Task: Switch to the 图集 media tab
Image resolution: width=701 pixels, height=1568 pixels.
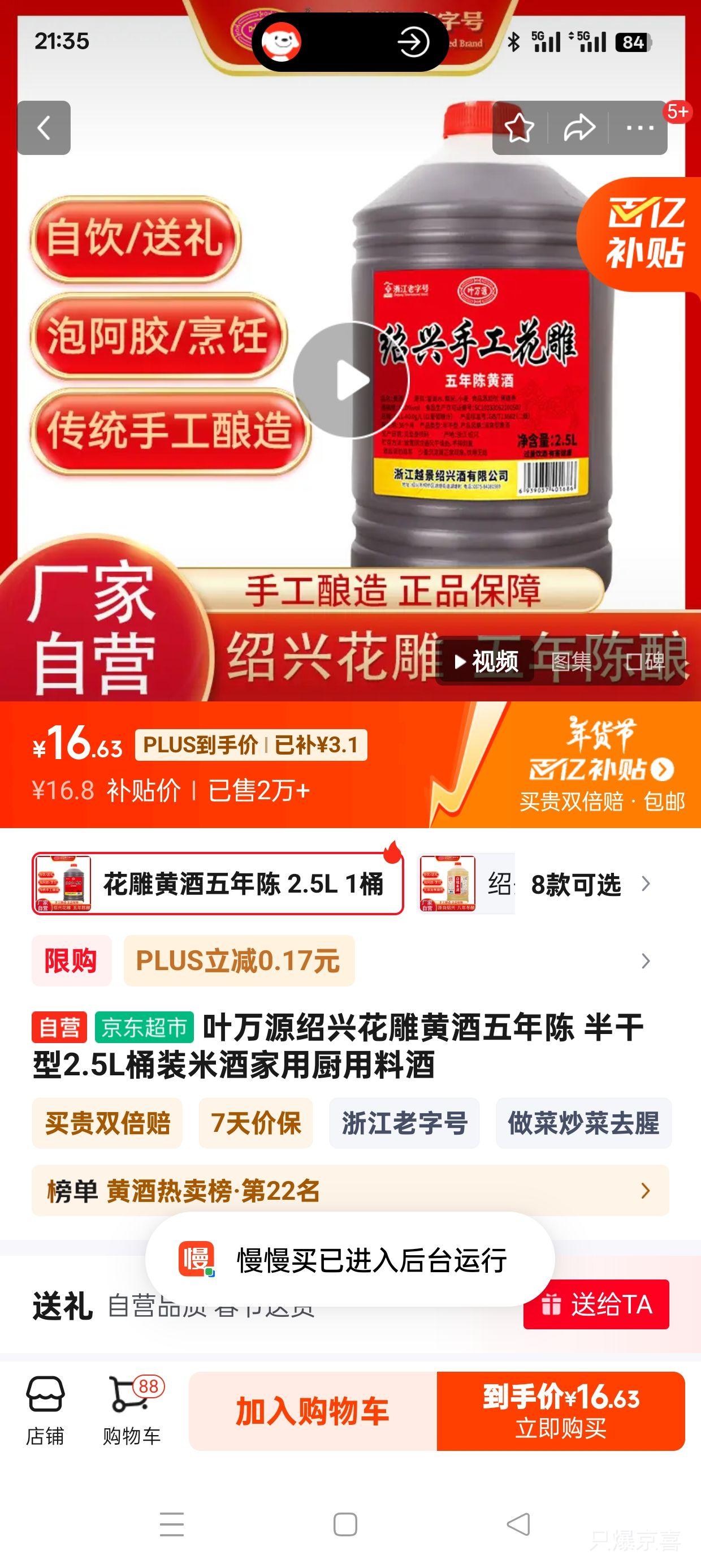Action: (571, 661)
